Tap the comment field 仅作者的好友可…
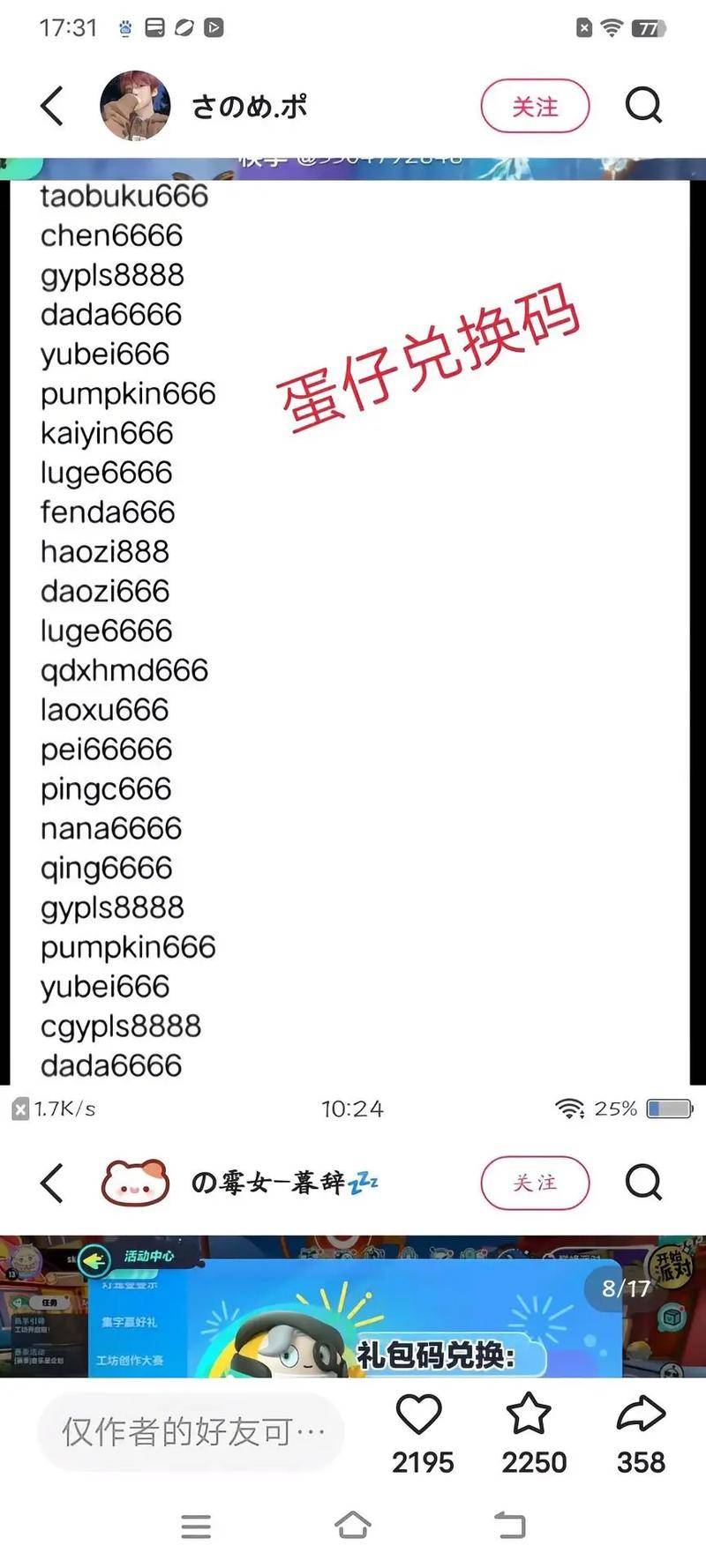The height and width of the screenshot is (1568, 706). coord(191,1432)
